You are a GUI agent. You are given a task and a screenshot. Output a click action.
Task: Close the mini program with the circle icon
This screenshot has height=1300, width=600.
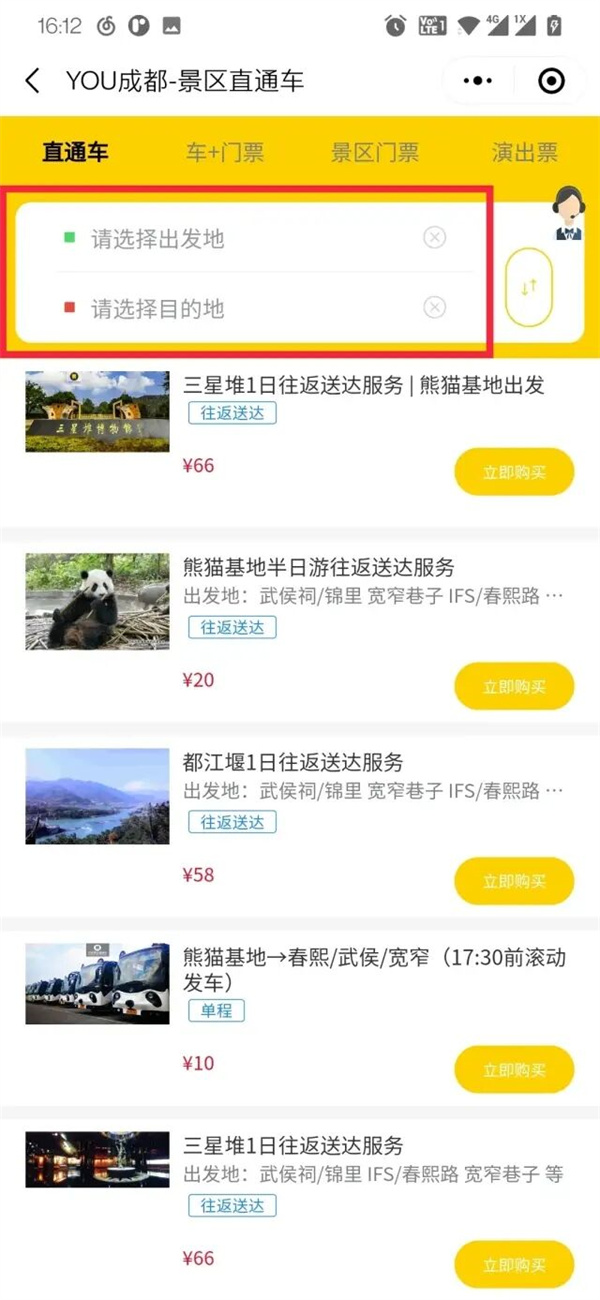click(551, 81)
